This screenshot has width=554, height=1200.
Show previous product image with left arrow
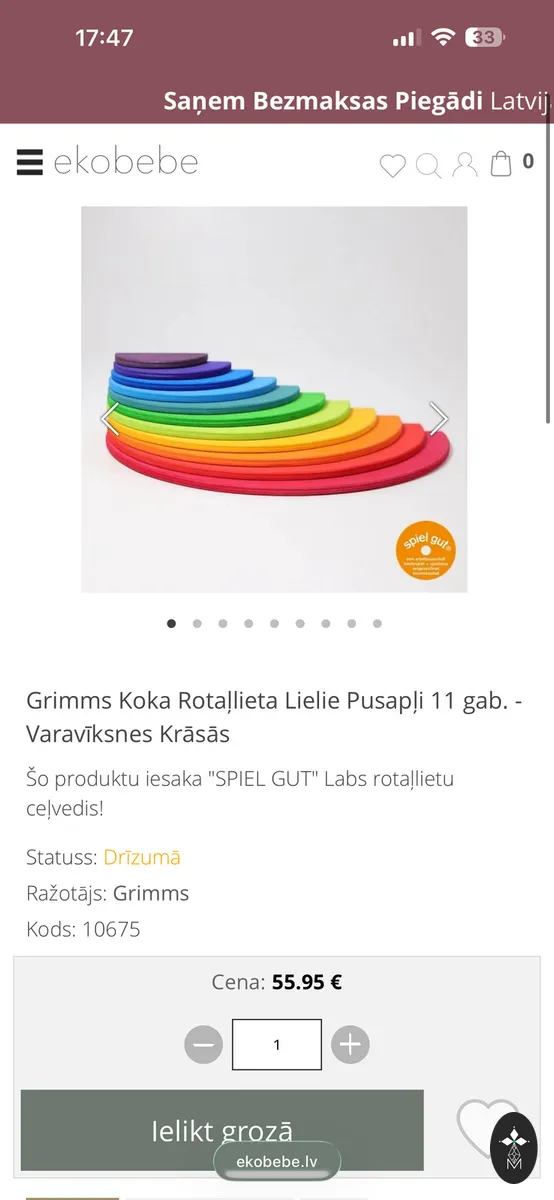(x=110, y=419)
